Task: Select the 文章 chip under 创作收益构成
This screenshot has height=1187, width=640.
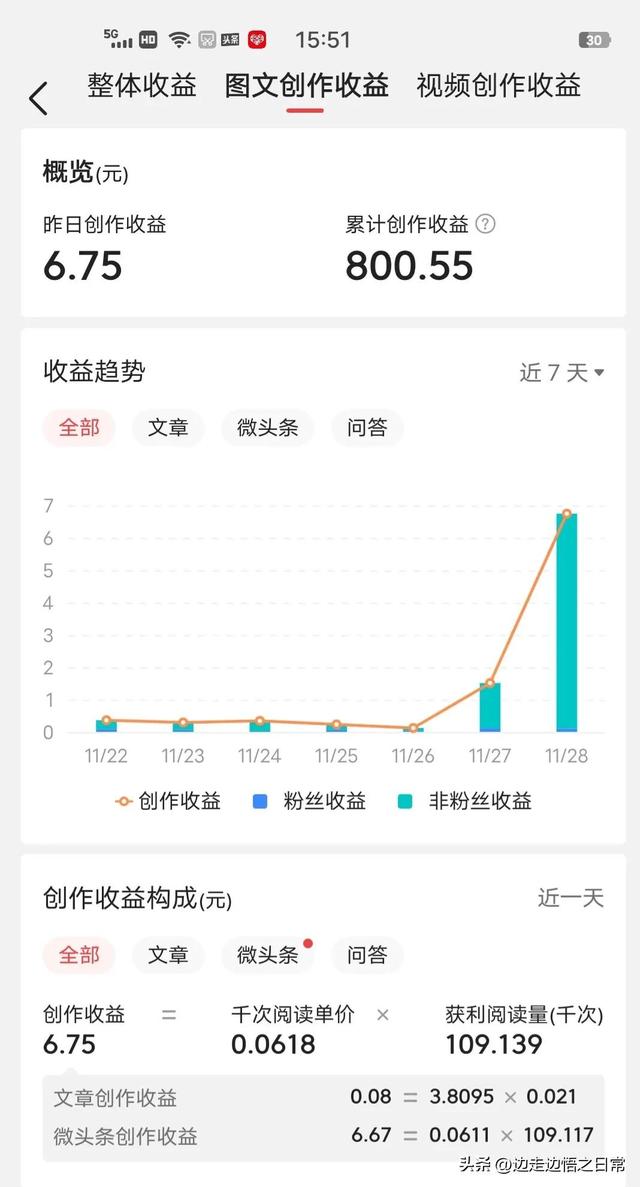Action: pyautogui.click(x=168, y=955)
